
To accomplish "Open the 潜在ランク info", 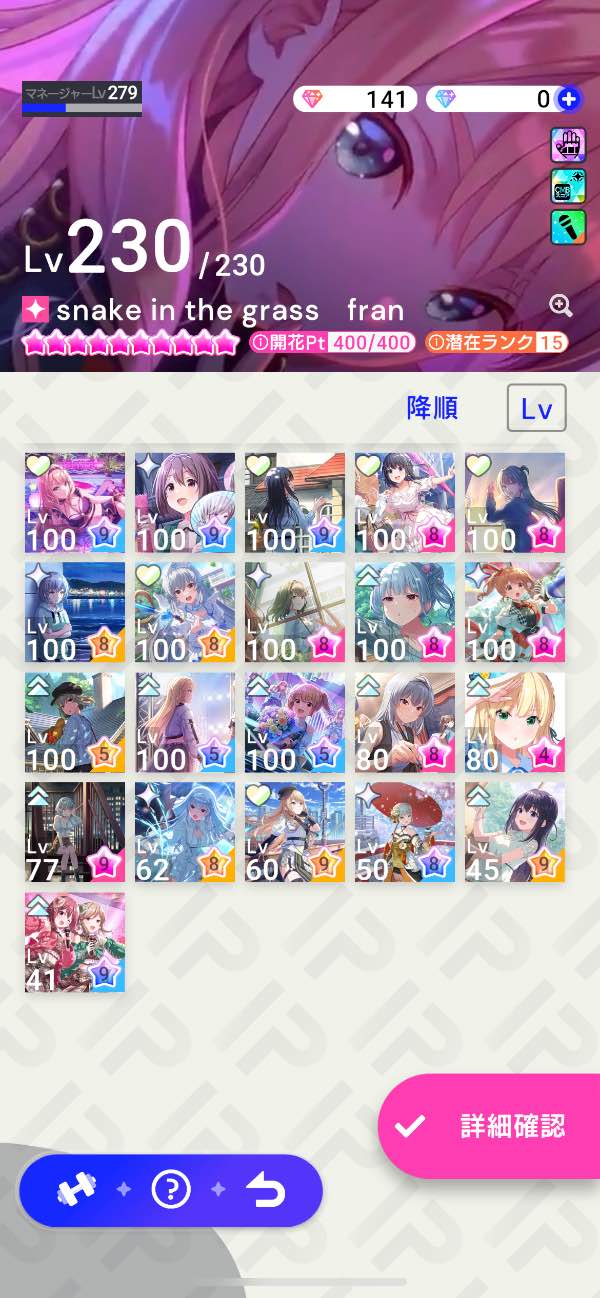I will point(435,343).
